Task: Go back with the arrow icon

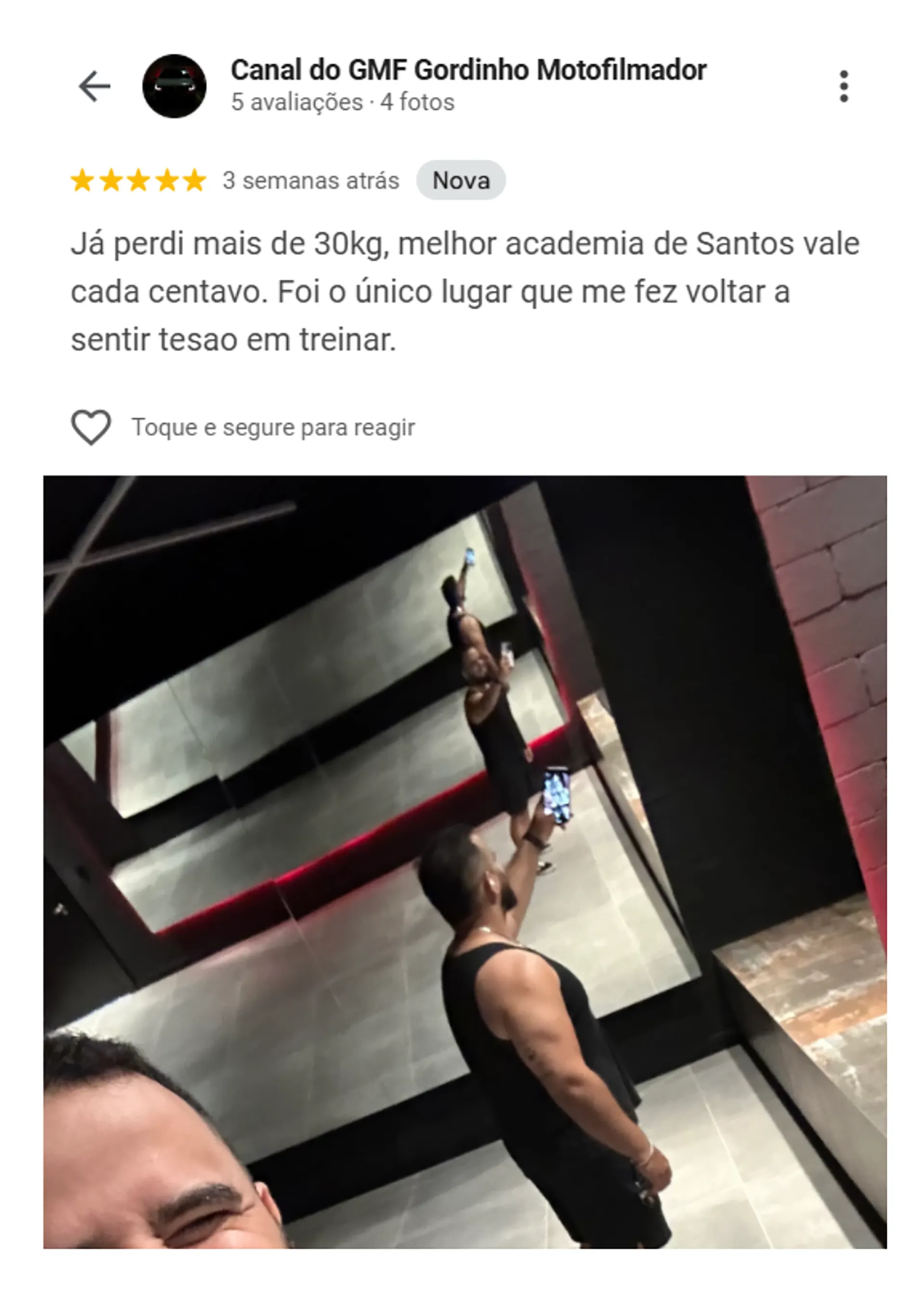Action: (x=94, y=86)
